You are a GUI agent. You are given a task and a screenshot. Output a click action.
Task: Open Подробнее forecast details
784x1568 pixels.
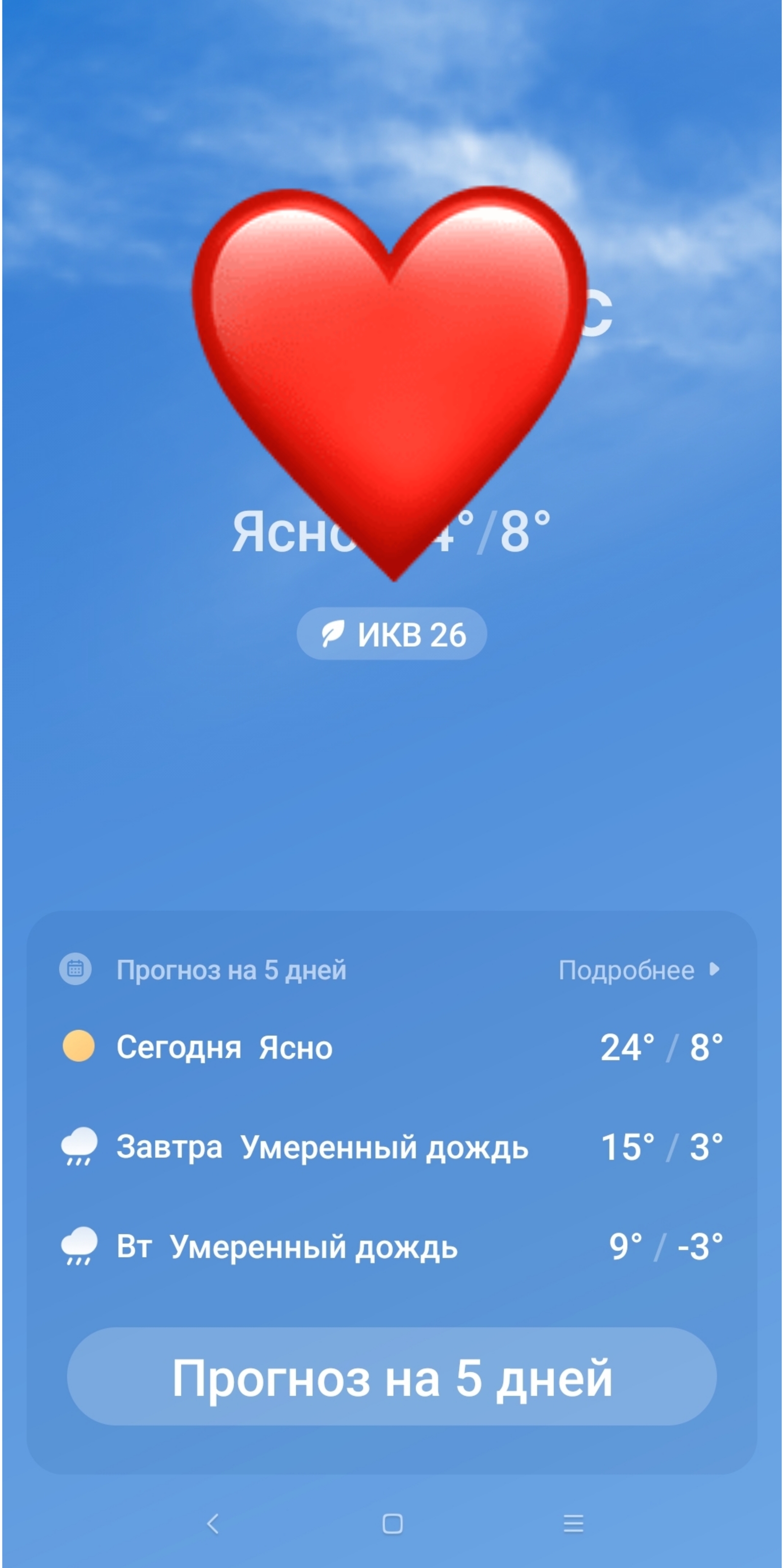(x=639, y=970)
